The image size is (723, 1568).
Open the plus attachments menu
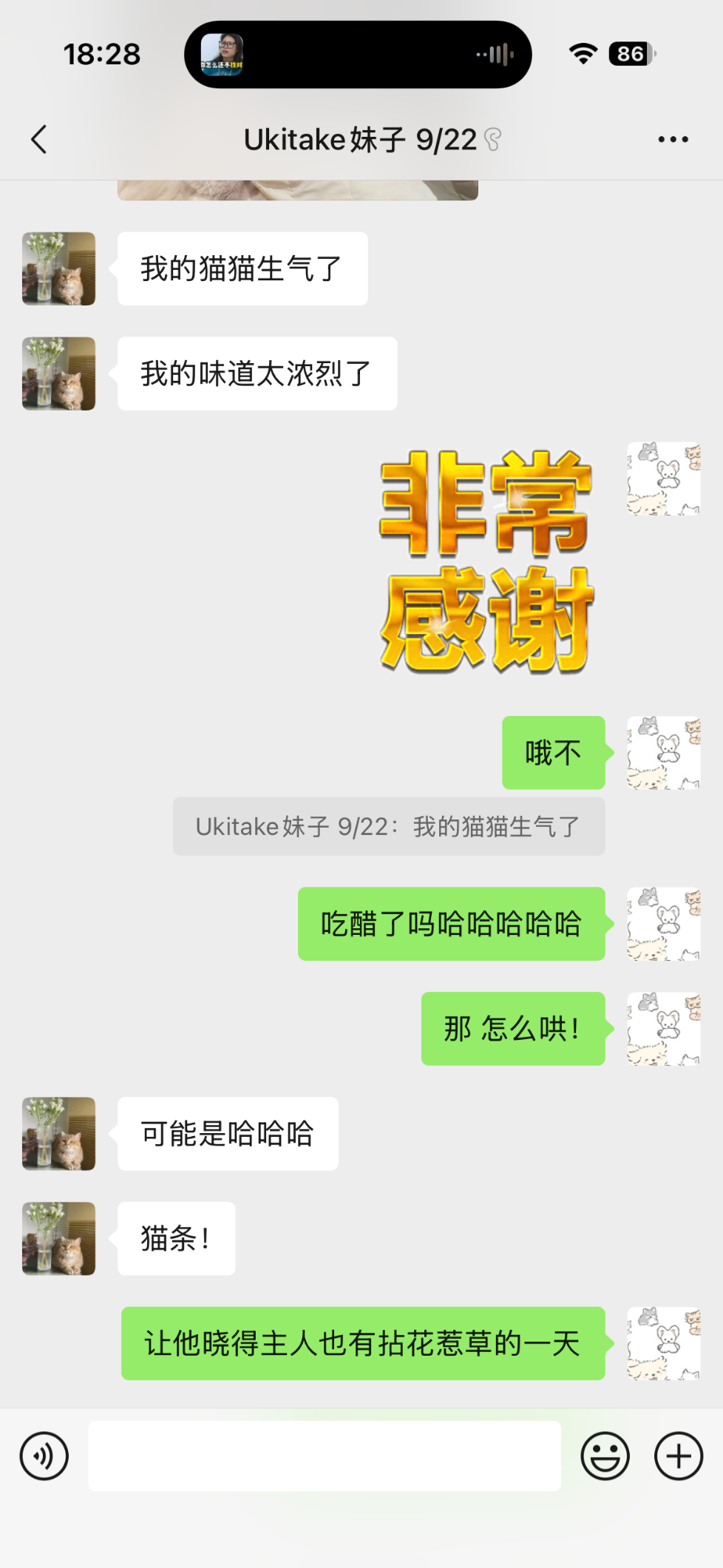678,1456
